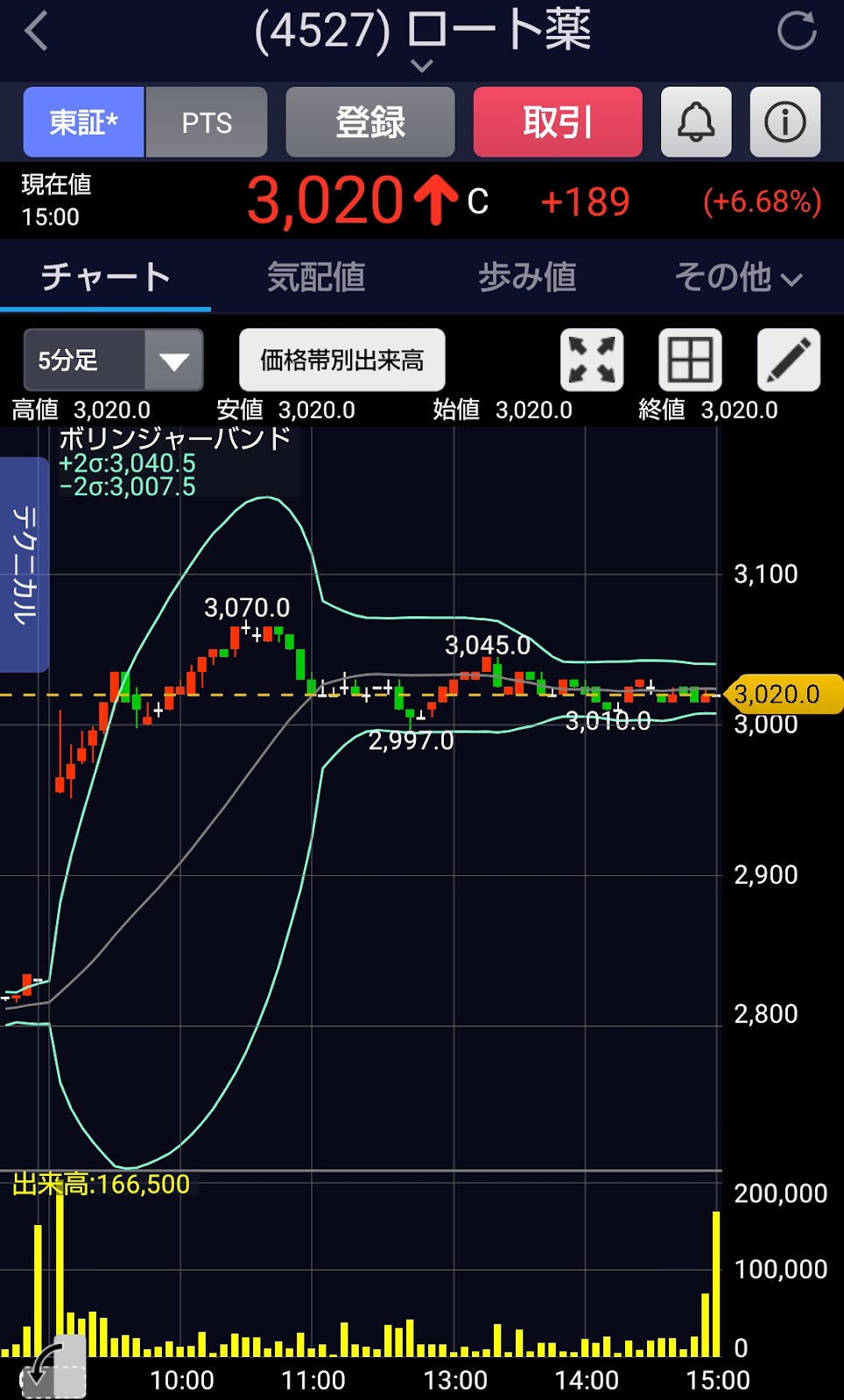
Task: Expand the その他 menu
Action: (738, 276)
